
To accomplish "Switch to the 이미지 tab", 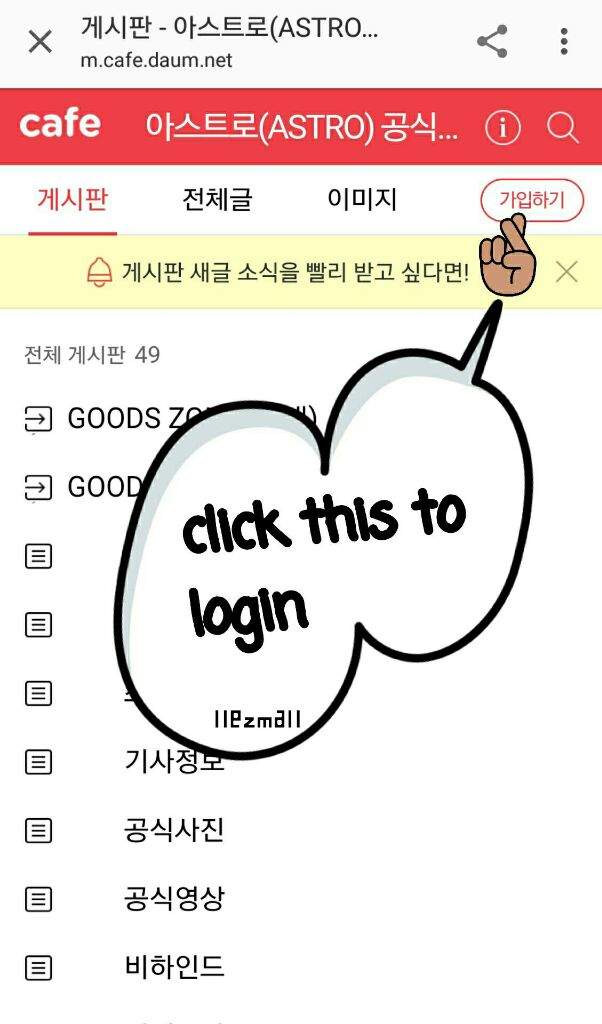I will tap(362, 199).
